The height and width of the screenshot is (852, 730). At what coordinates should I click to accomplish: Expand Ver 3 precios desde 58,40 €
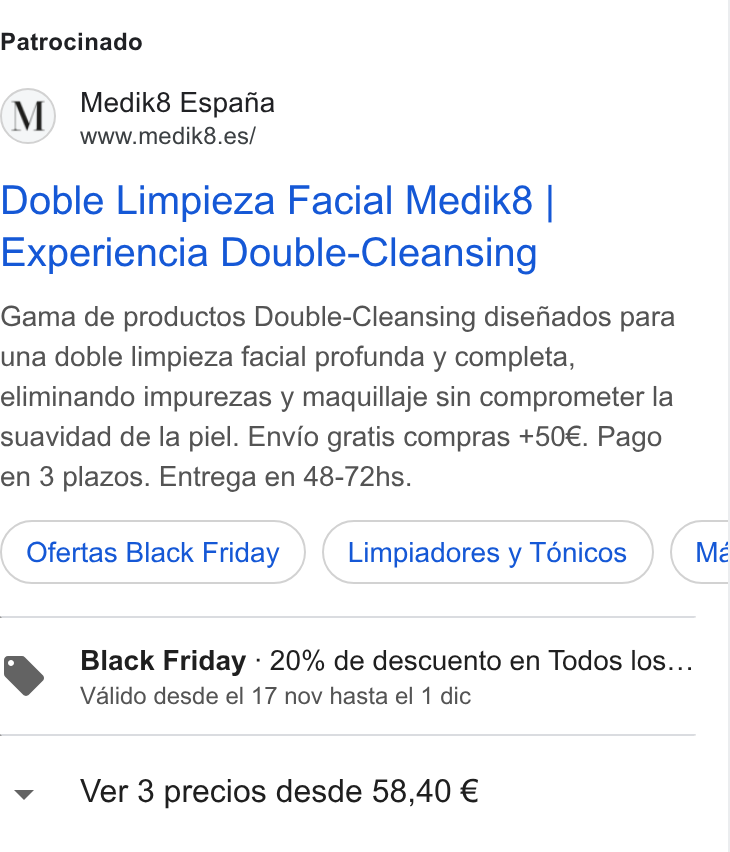[x=348, y=791]
